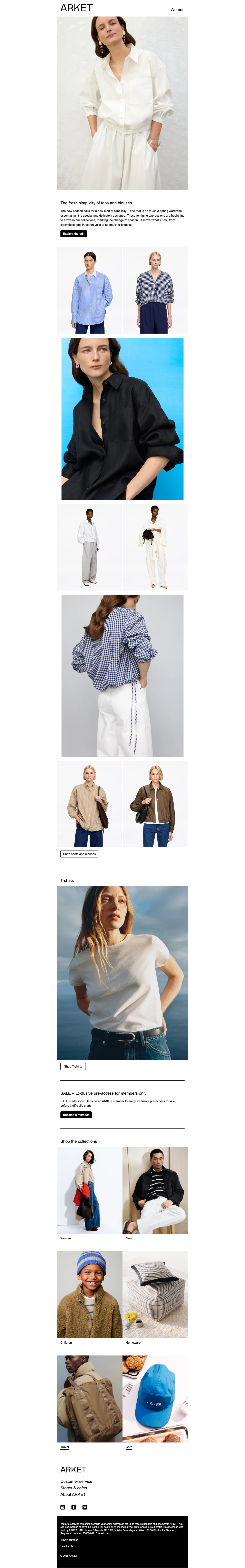The width and height of the screenshot is (245, 1568).
Task: Open the Women link in header
Action: 177,10
